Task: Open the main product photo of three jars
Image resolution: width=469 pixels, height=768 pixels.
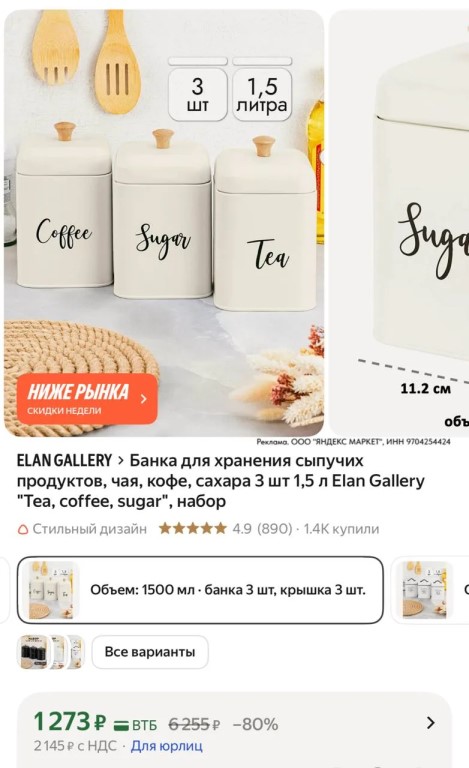Action: pyautogui.click(x=164, y=223)
